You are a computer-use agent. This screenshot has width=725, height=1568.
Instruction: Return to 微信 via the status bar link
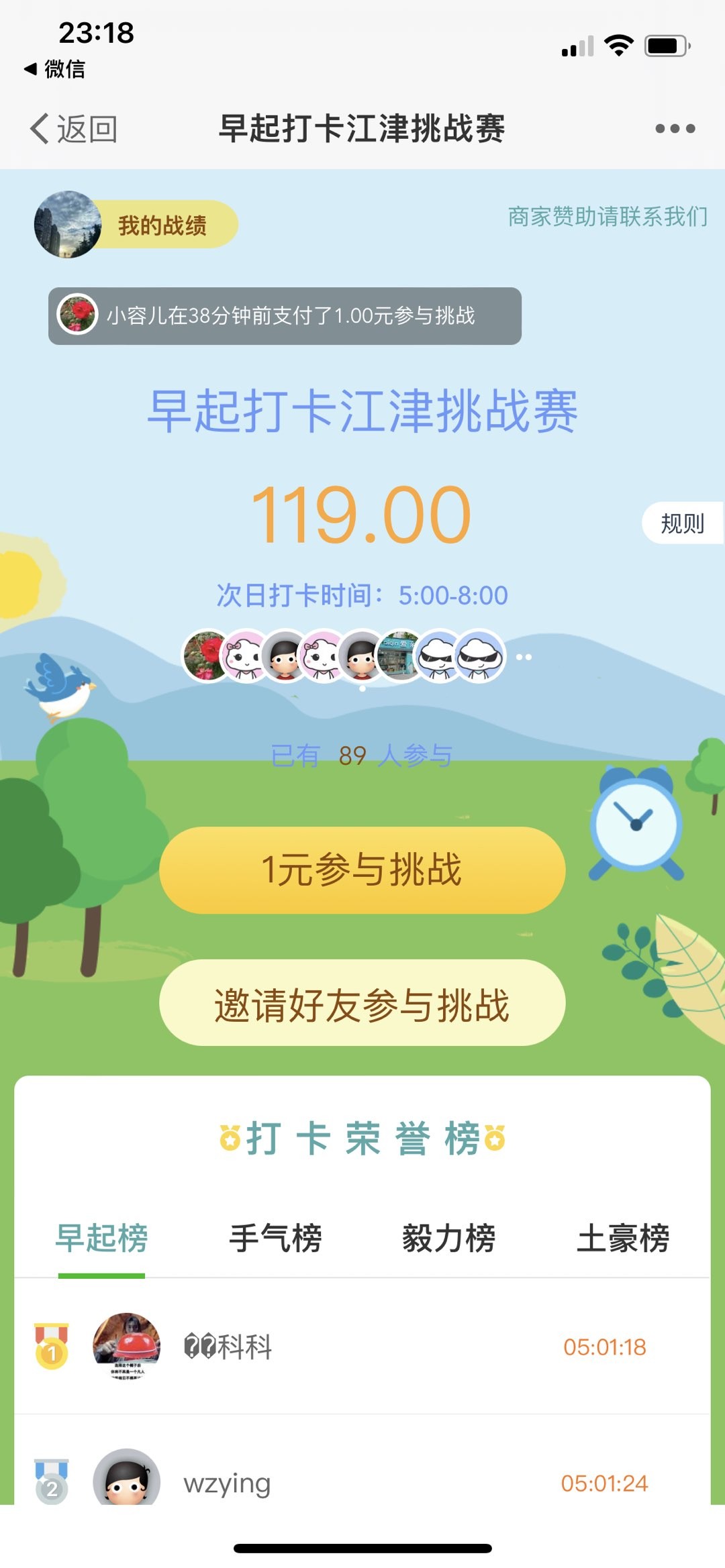55,68
